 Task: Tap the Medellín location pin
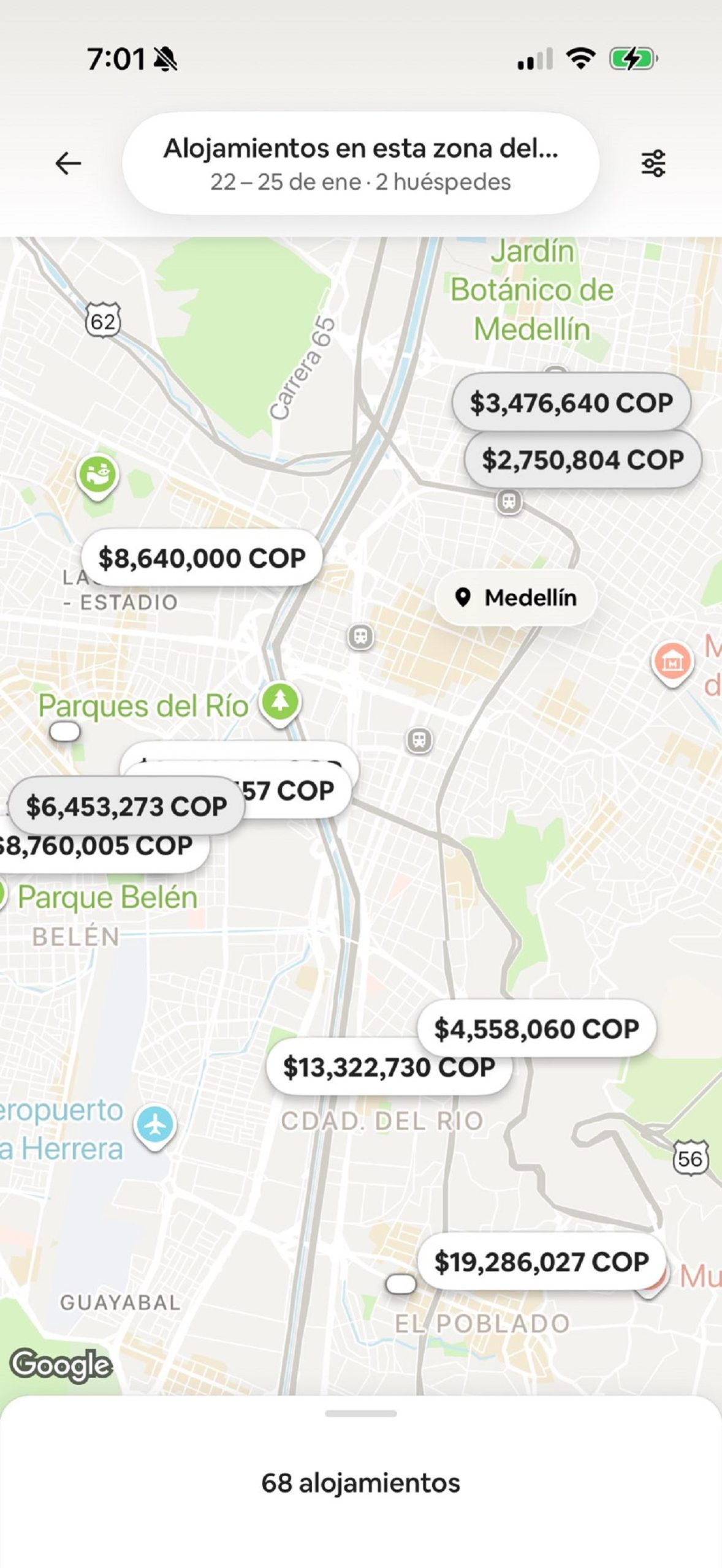515,597
